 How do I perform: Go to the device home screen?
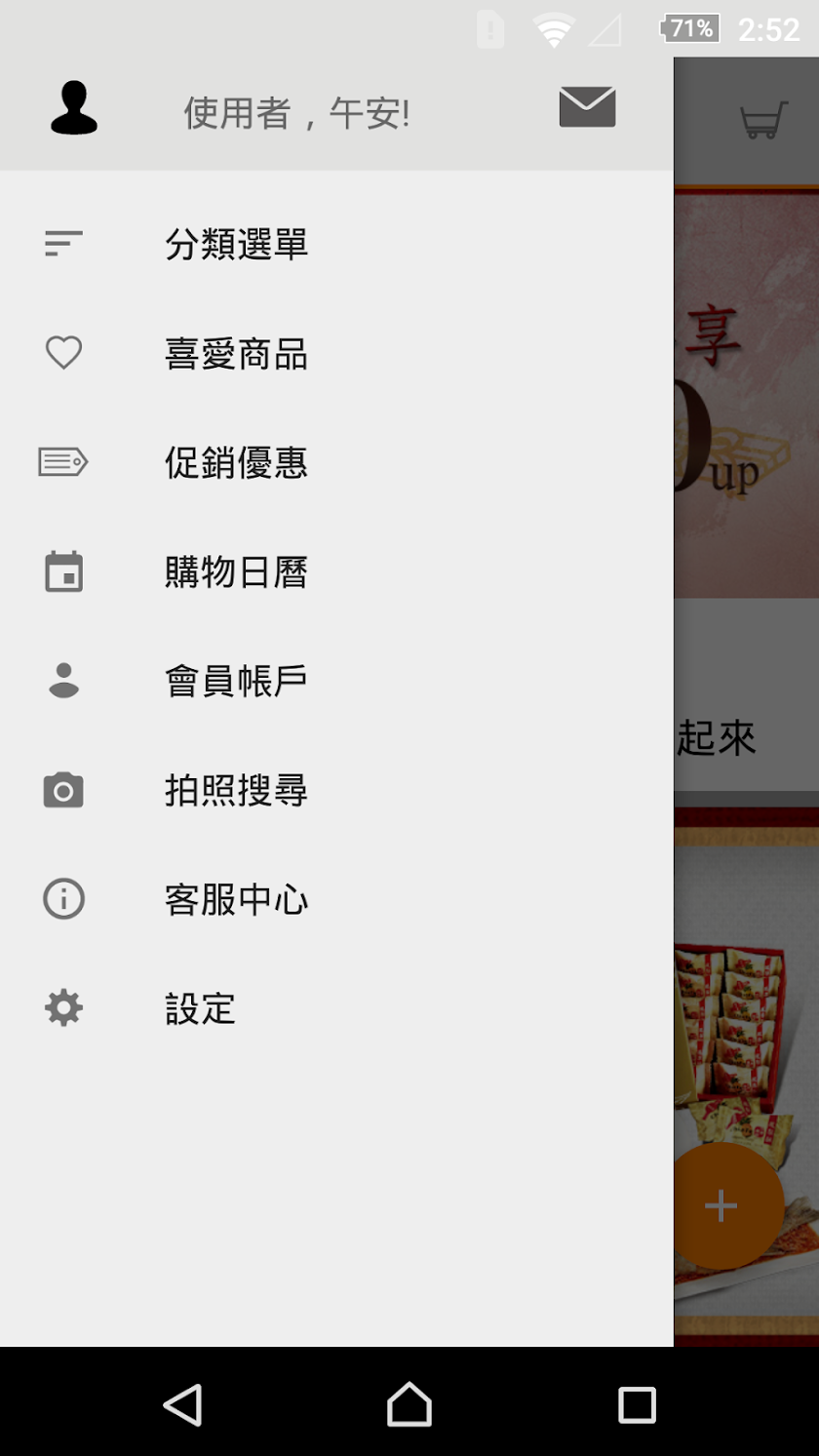tap(409, 1405)
